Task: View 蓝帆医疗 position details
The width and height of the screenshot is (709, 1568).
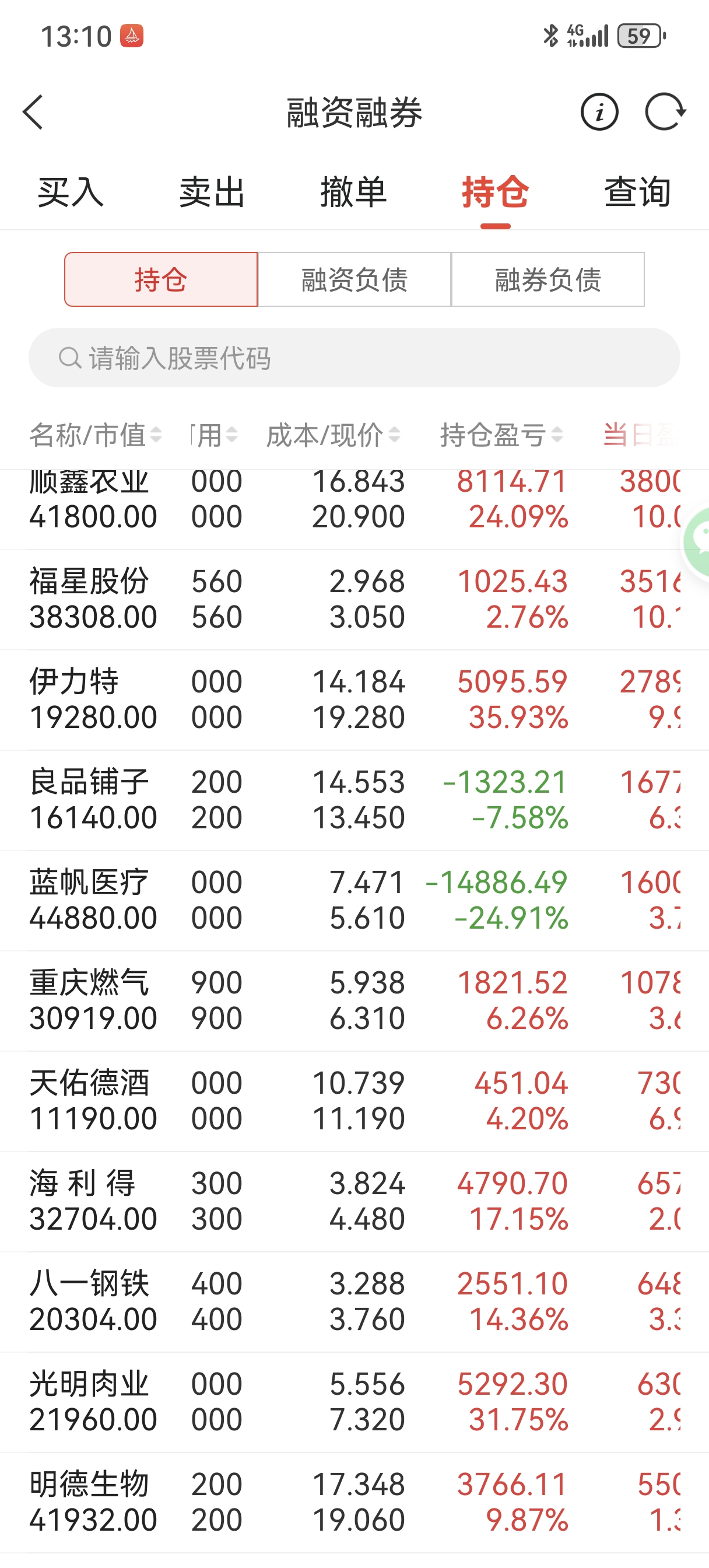Action: pyautogui.click(x=304, y=900)
